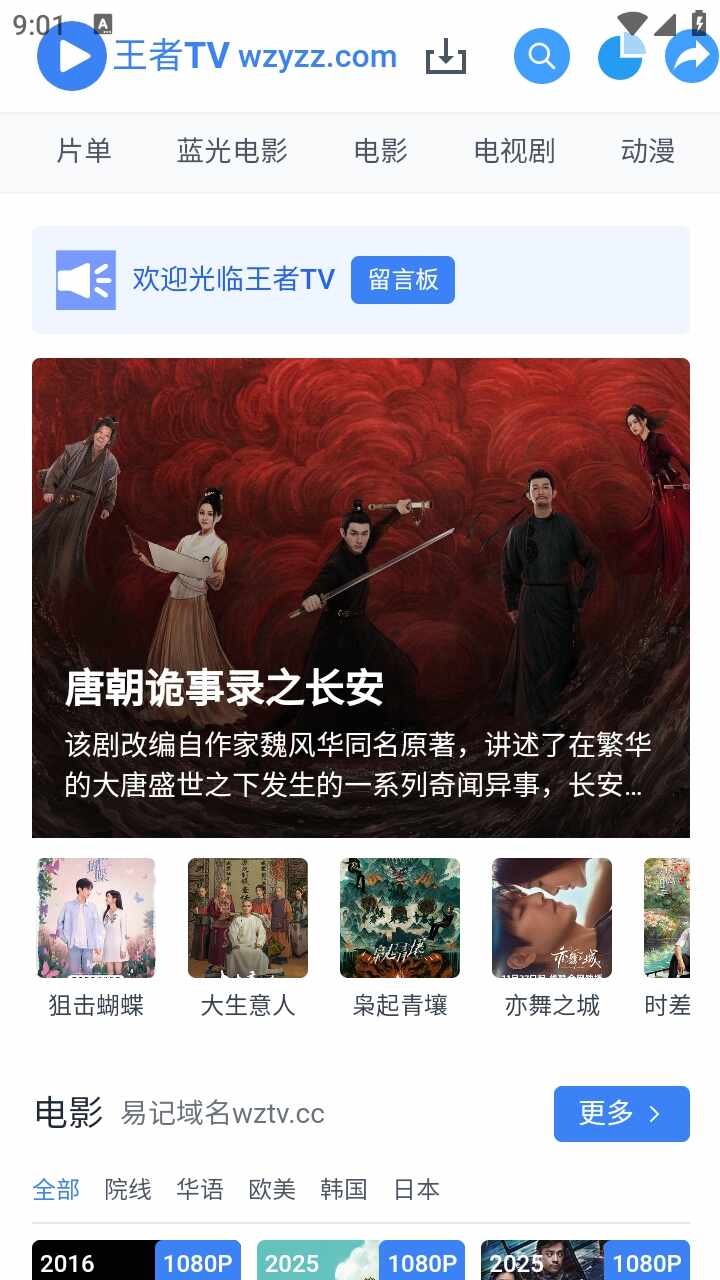Open the 动漫 tab

tap(648, 152)
